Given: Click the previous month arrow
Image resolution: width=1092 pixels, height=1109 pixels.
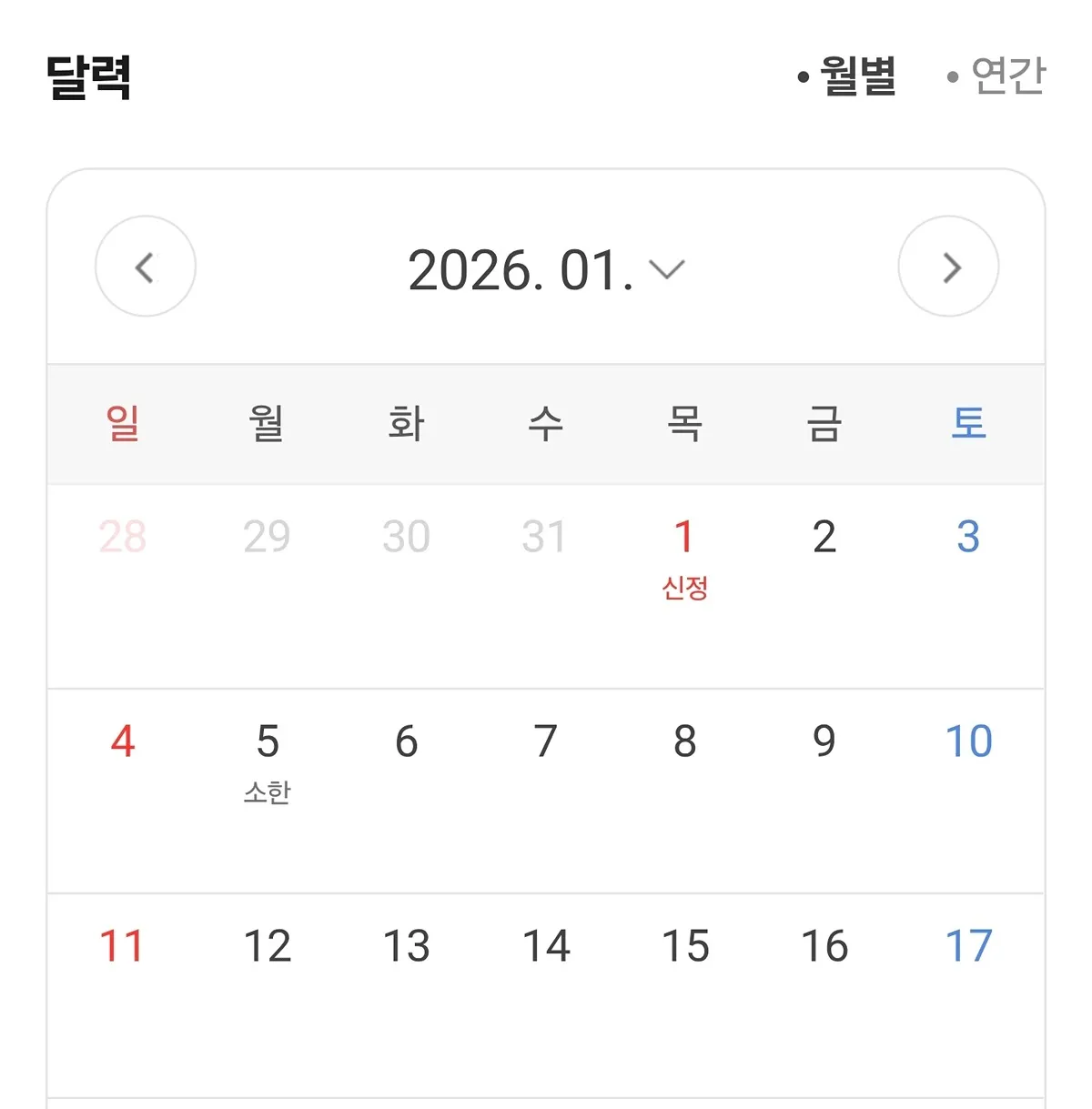Looking at the screenshot, I should pyautogui.click(x=145, y=266).
